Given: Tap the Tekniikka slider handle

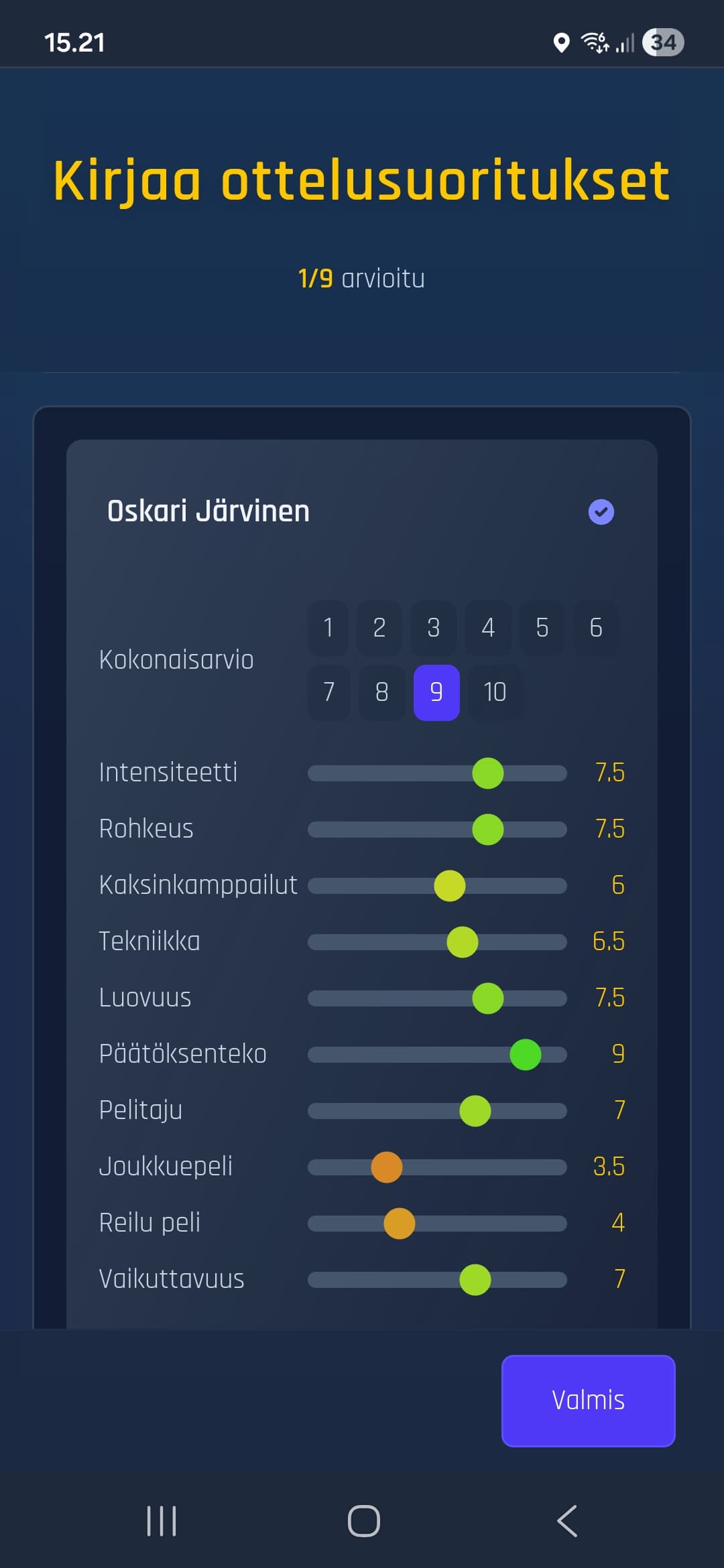Looking at the screenshot, I should point(462,942).
